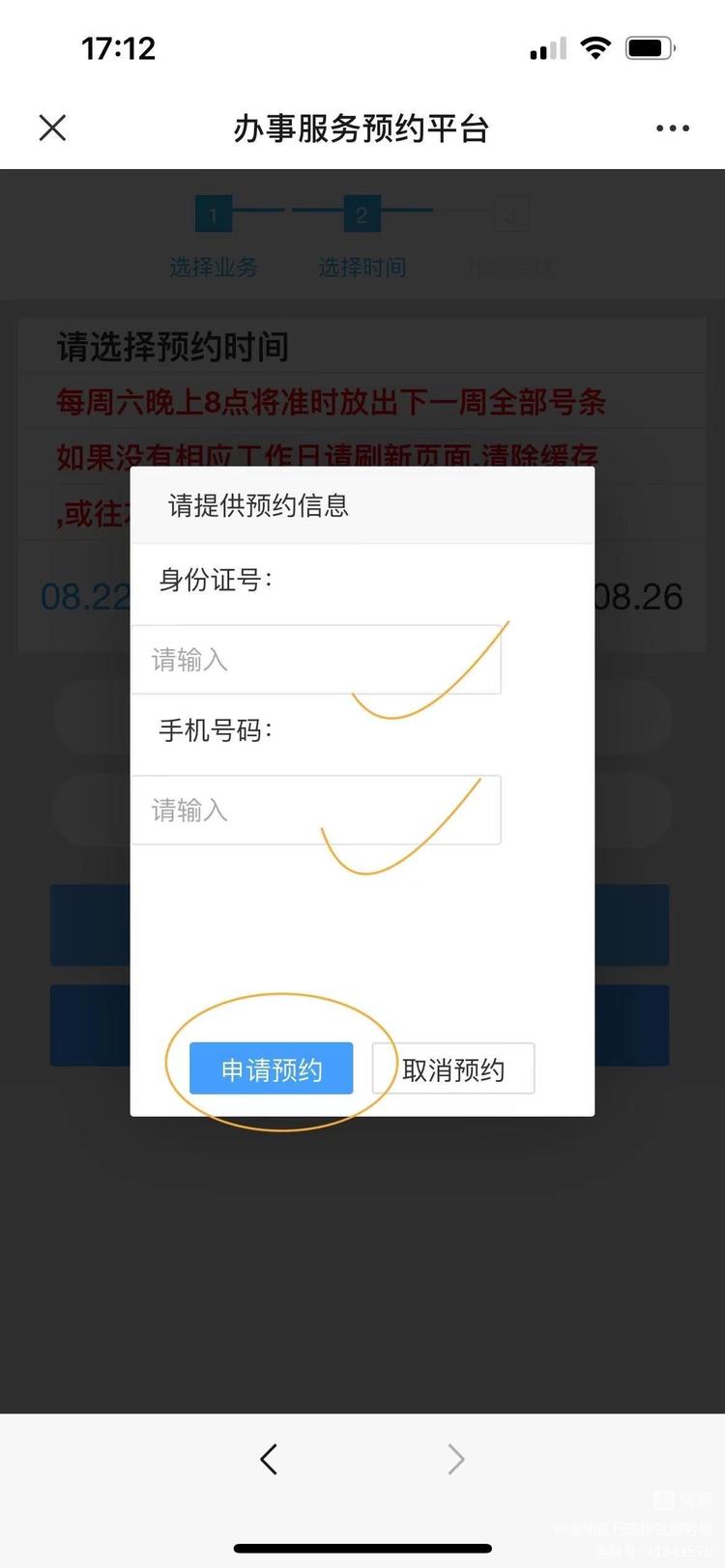
Task: Close the 办事服务预约平台 page
Action: (x=52, y=128)
